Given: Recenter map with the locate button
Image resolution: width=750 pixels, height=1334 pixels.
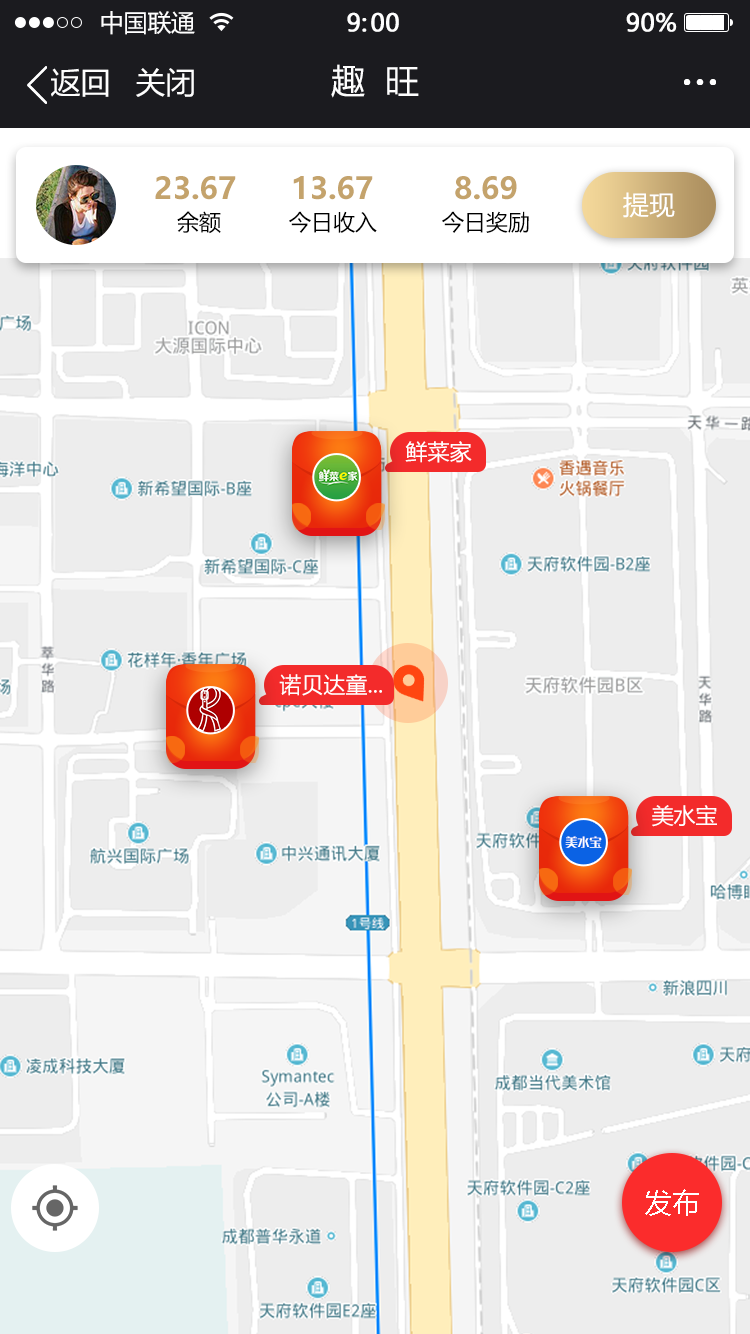Looking at the screenshot, I should point(55,1208).
